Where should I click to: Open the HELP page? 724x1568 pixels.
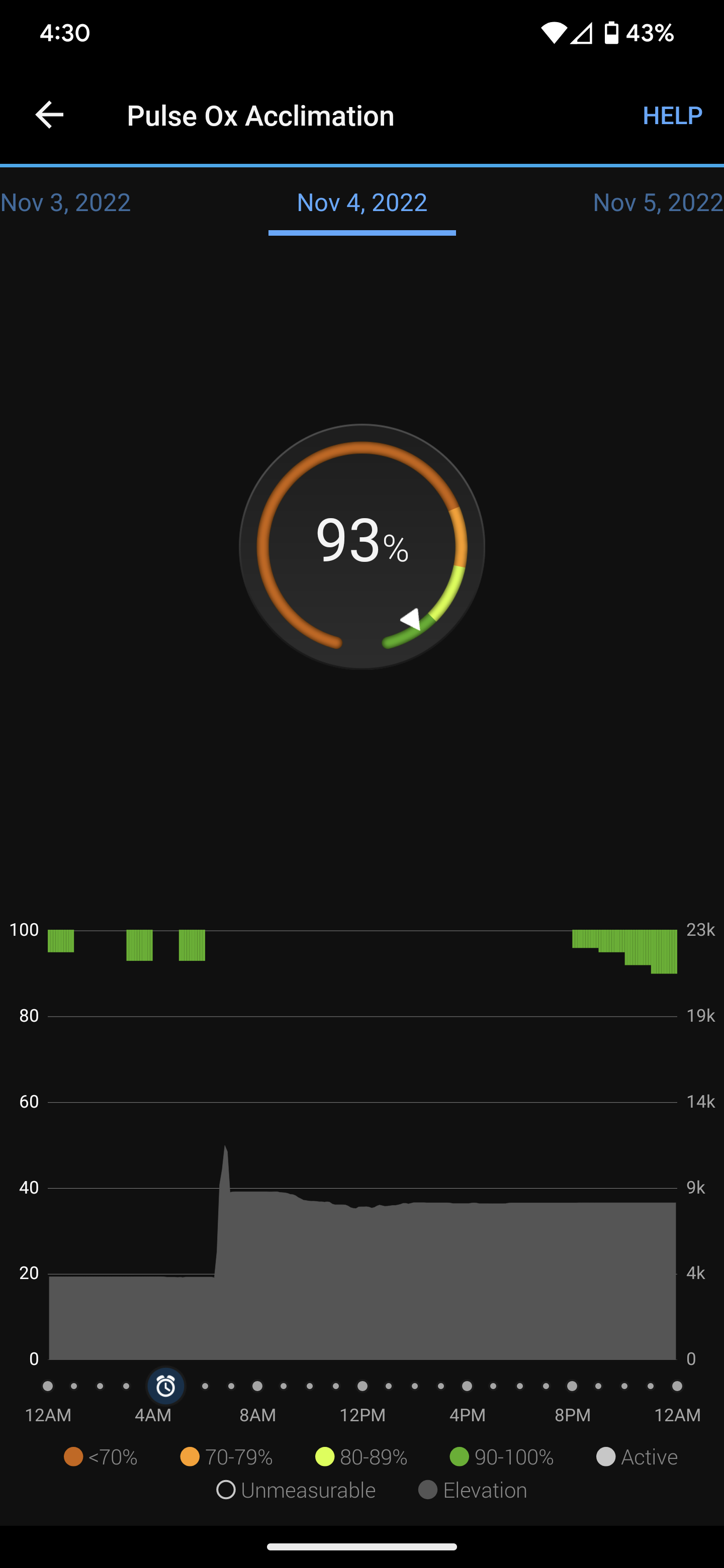672,115
